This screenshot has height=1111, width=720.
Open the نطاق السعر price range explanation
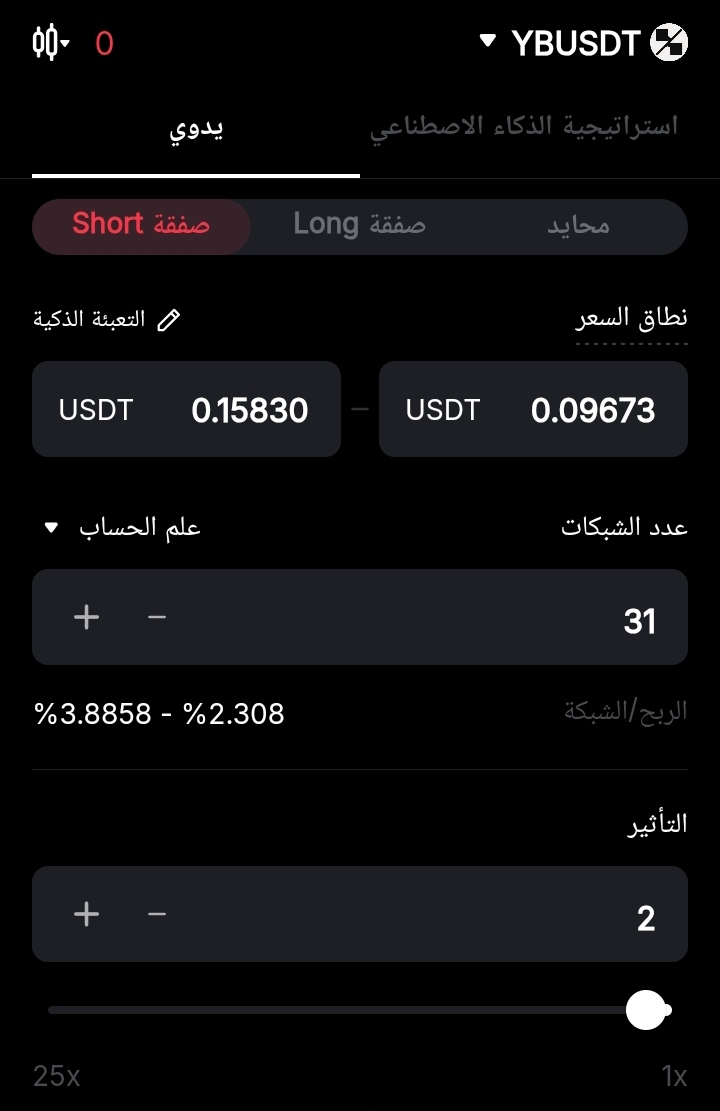(x=631, y=319)
